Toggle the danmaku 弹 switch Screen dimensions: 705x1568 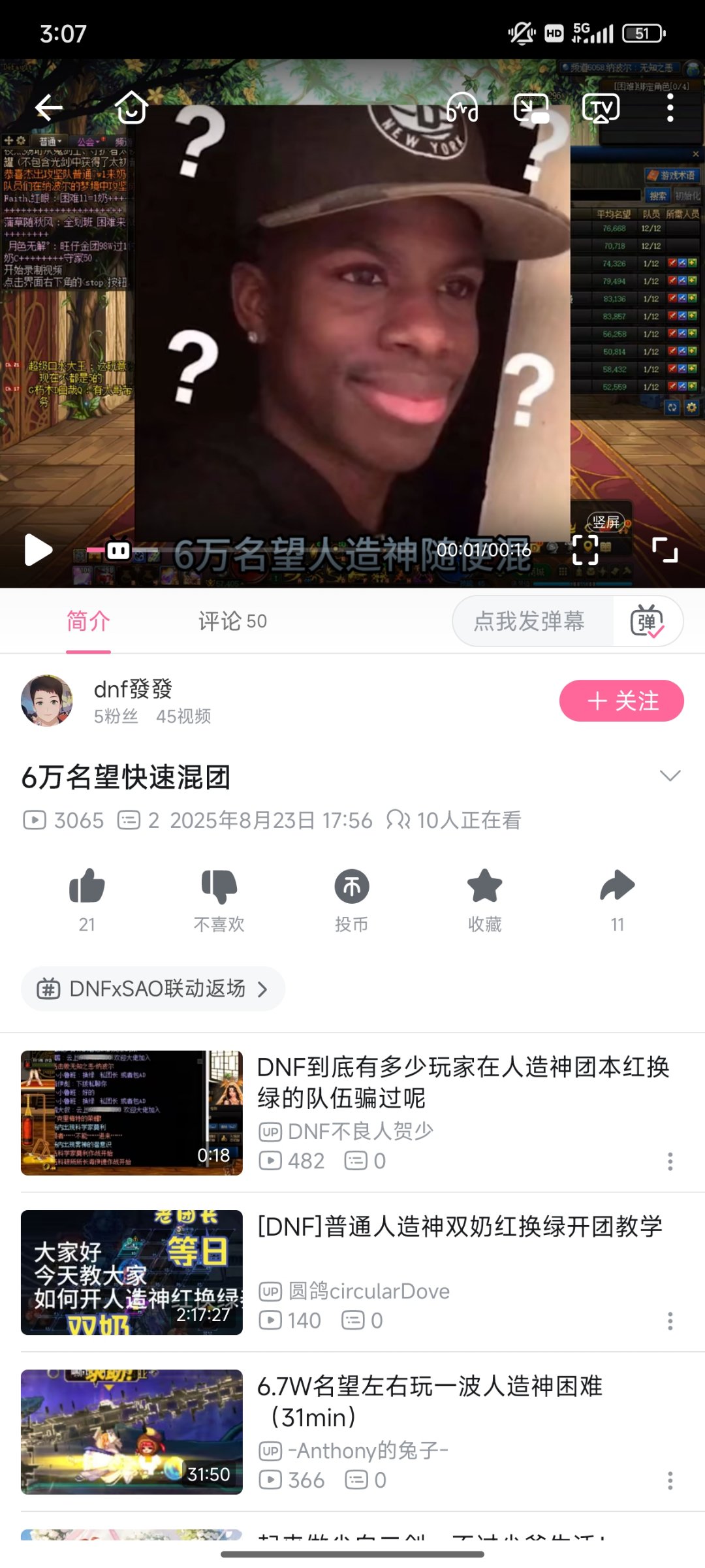click(x=647, y=621)
